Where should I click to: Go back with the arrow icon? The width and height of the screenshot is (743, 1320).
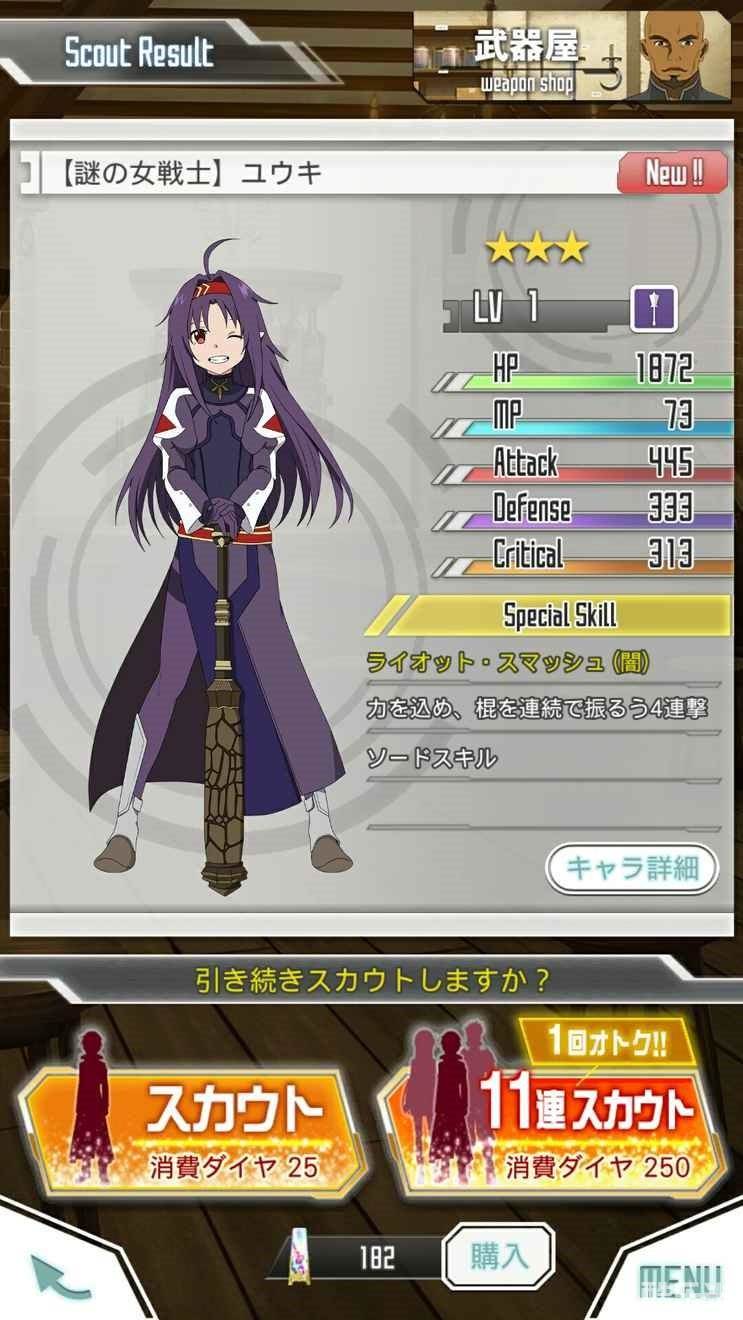click(x=62, y=1273)
